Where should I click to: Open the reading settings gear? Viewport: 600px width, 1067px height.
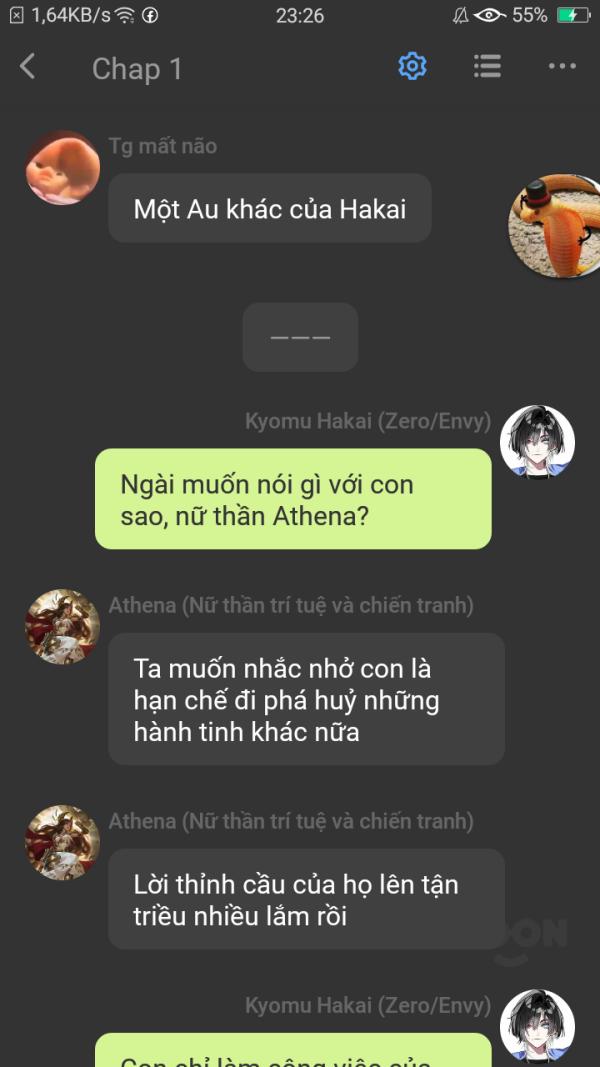(412, 67)
